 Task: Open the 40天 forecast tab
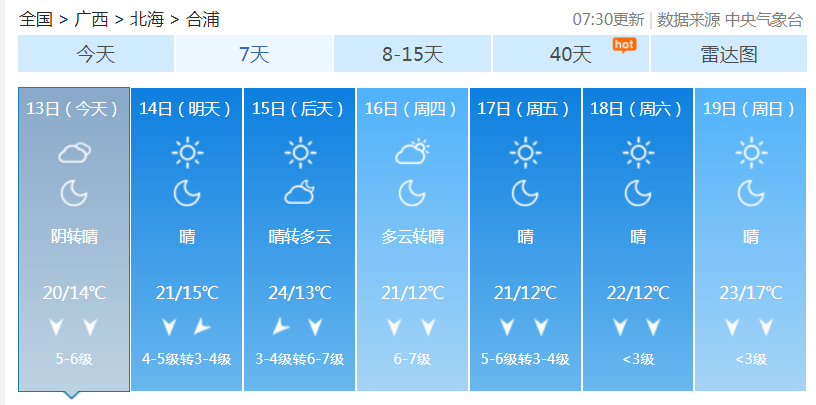[571, 55]
